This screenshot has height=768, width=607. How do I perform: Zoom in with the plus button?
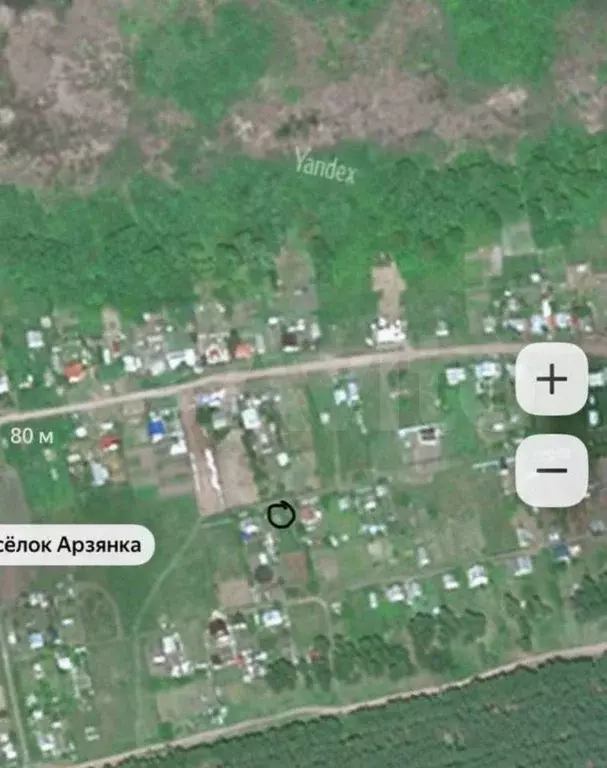pos(551,379)
